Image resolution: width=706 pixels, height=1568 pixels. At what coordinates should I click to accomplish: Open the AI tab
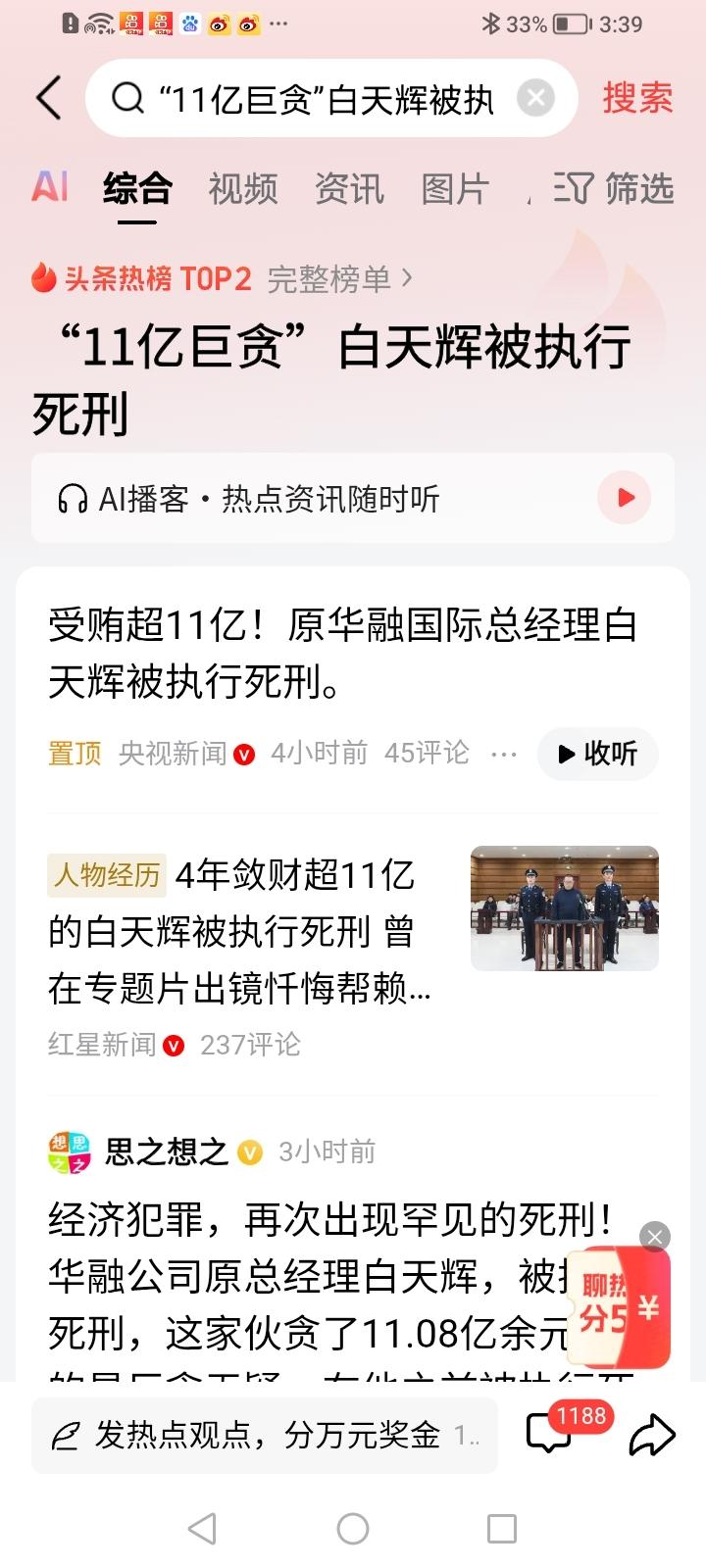pyautogui.click(x=49, y=187)
